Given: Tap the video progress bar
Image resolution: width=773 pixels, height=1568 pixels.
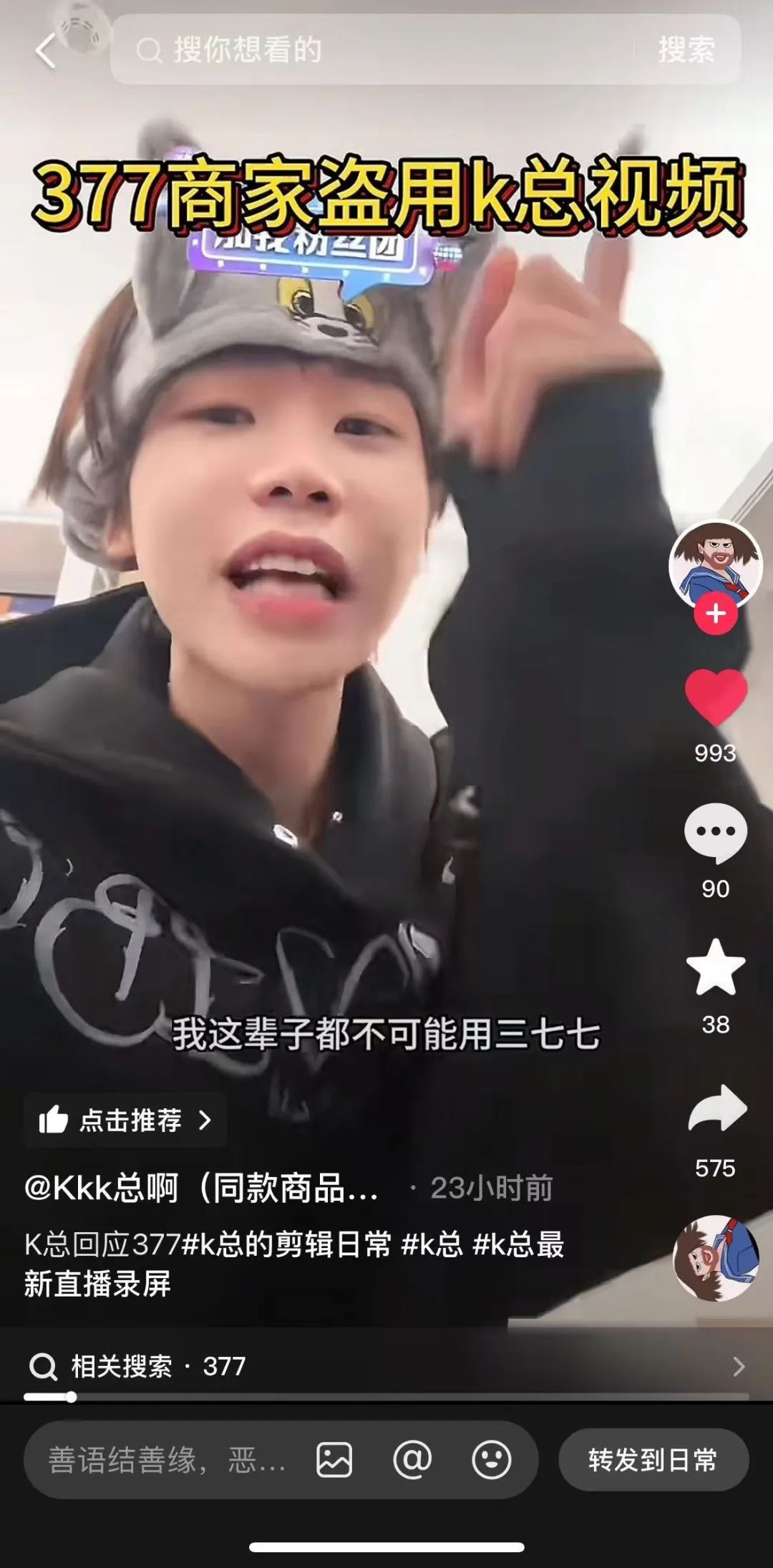Looking at the screenshot, I should [x=386, y=1396].
